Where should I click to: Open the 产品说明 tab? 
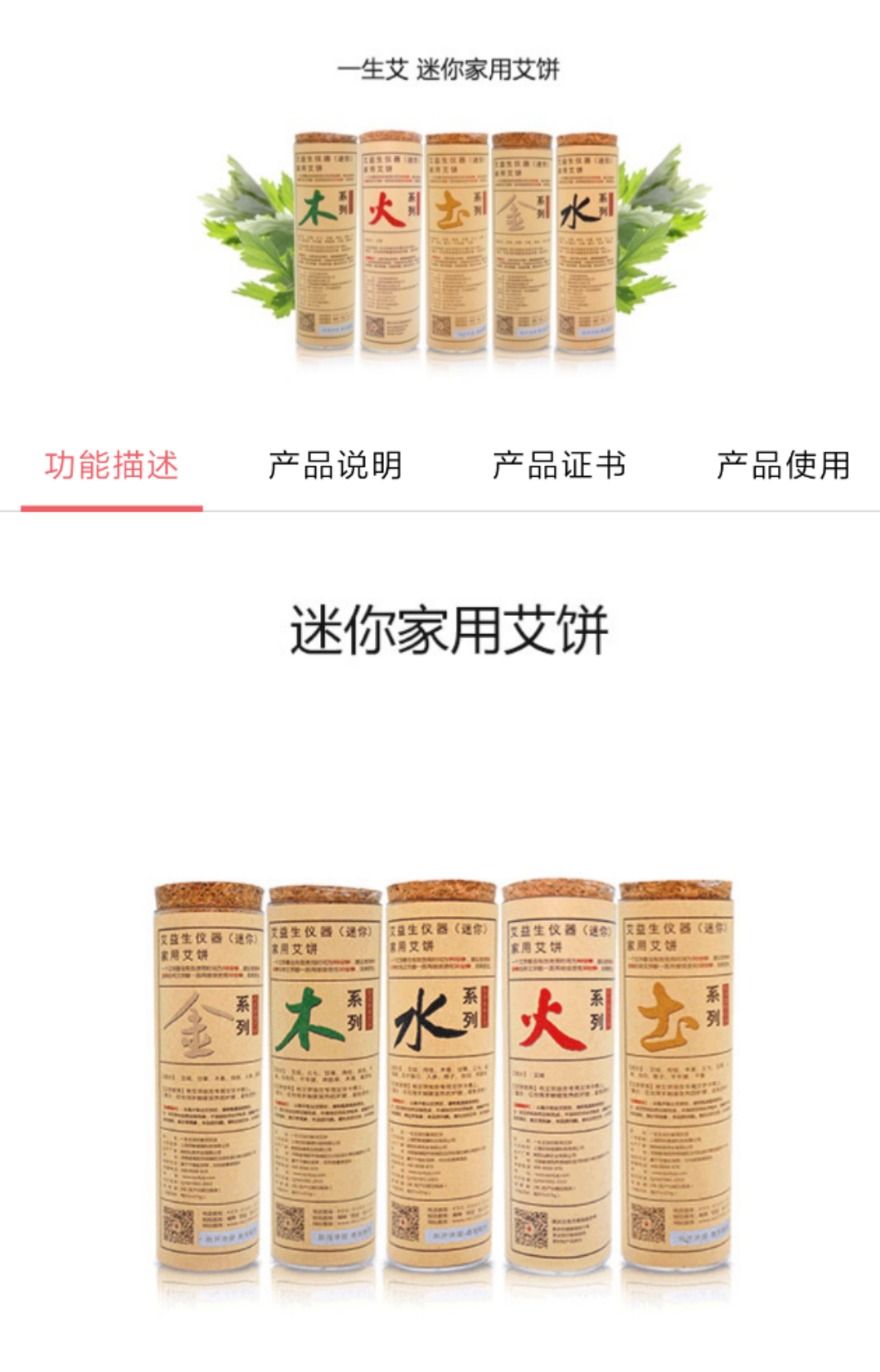(335, 466)
